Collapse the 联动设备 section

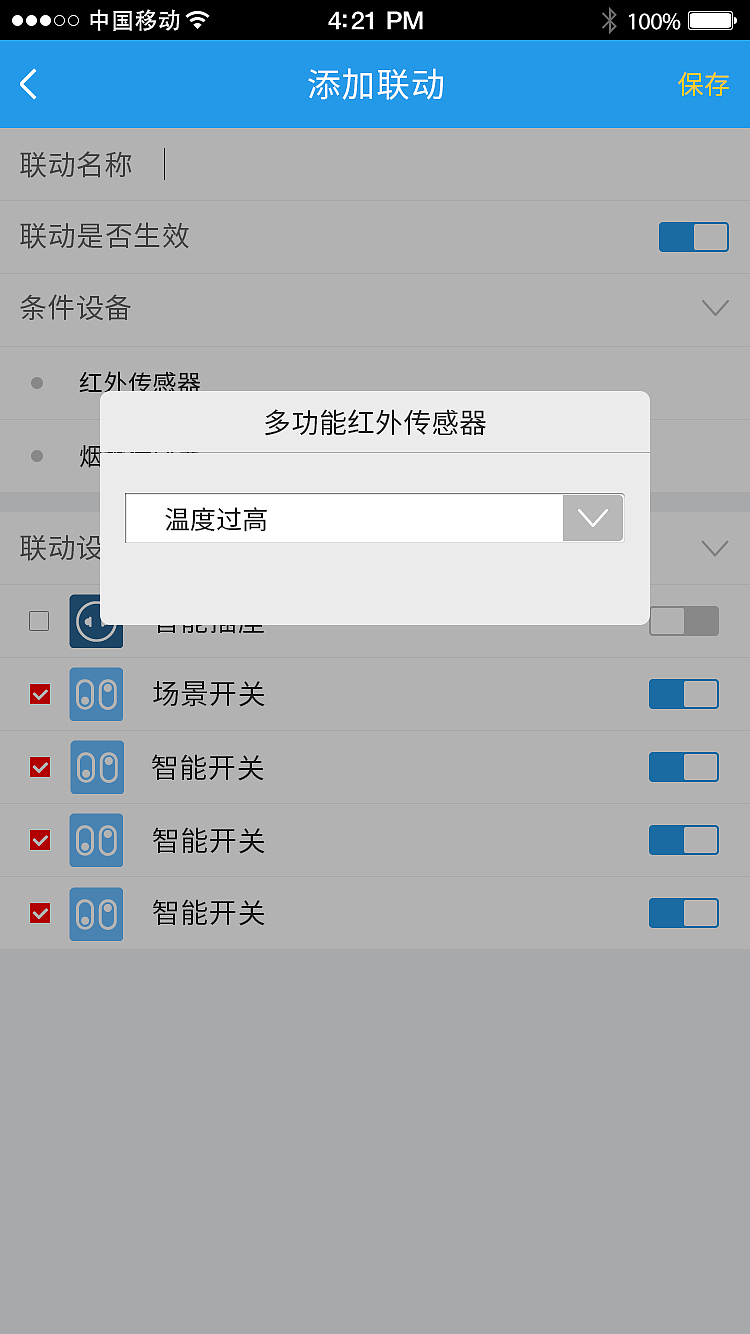tap(715, 548)
